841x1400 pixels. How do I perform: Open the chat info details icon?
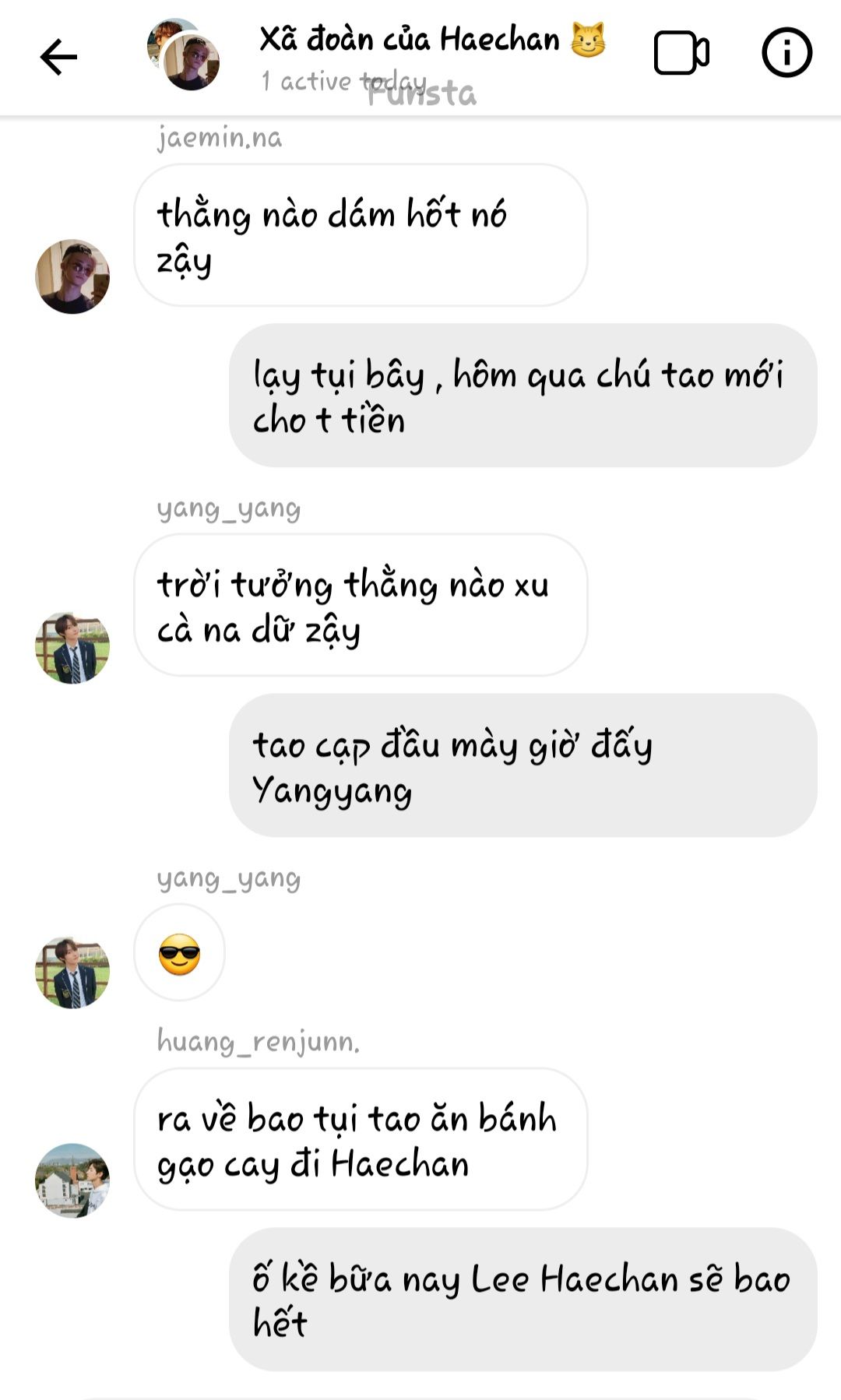pyautogui.click(x=786, y=53)
